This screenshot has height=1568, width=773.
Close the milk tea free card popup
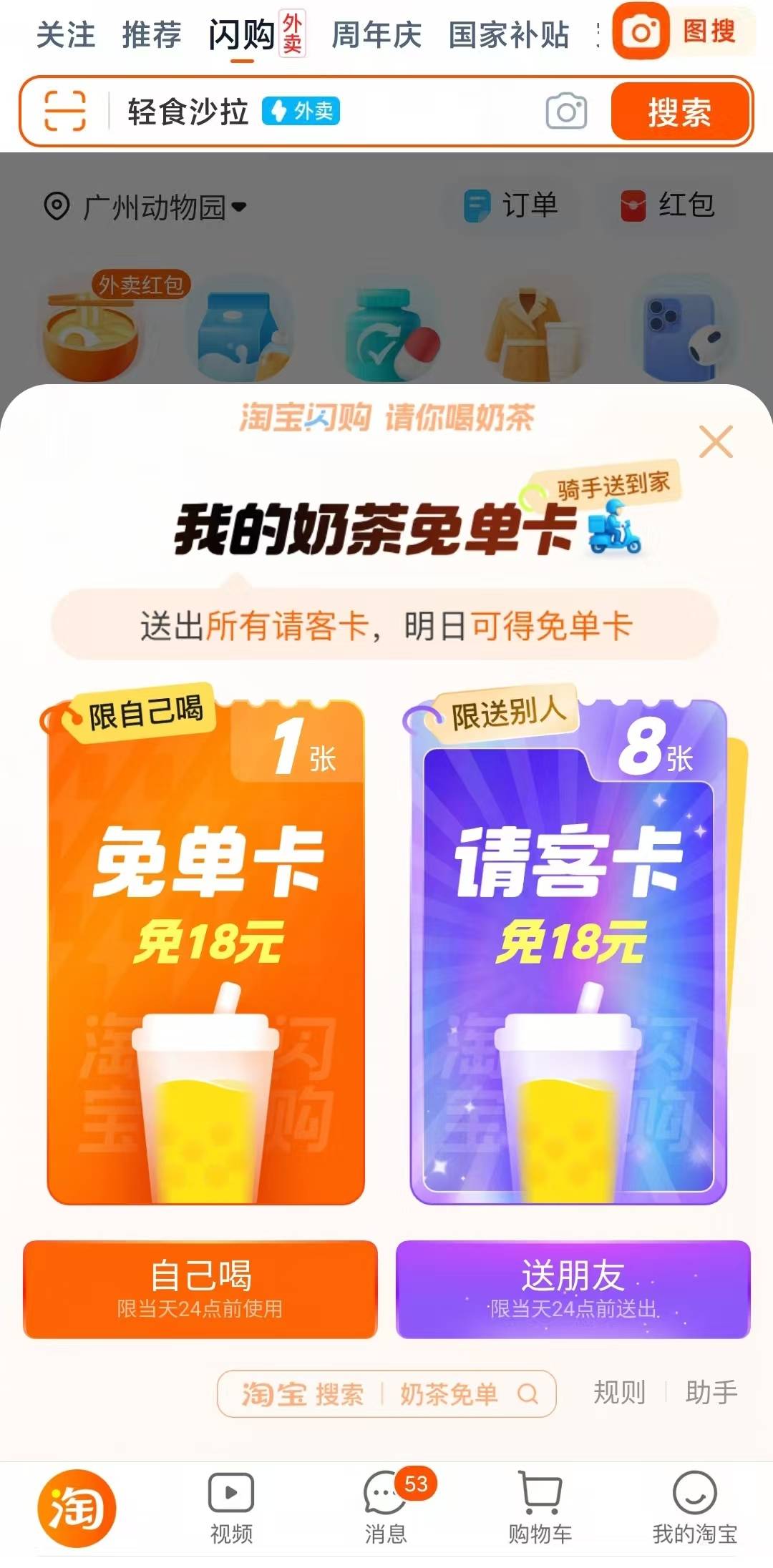coord(716,441)
